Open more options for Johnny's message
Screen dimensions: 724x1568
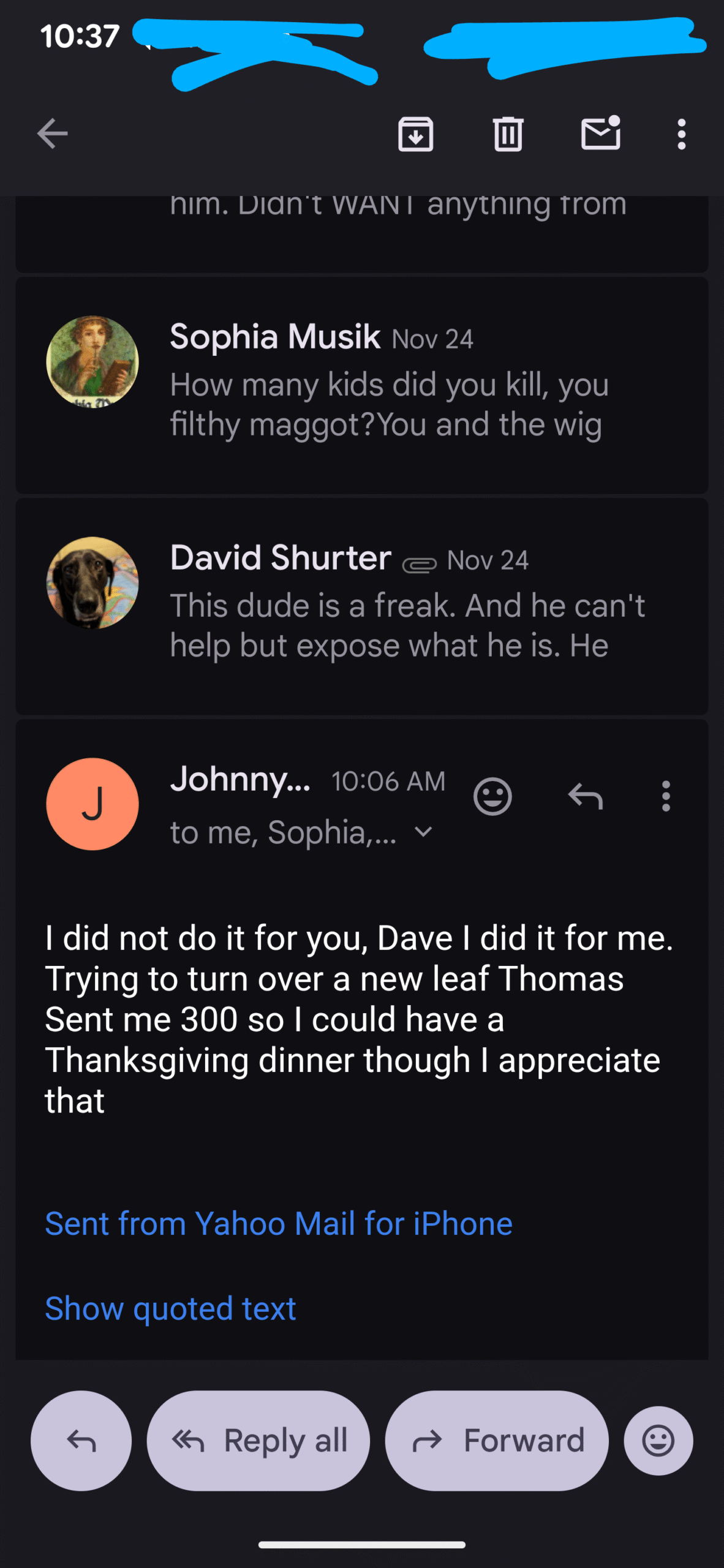[666, 796]
